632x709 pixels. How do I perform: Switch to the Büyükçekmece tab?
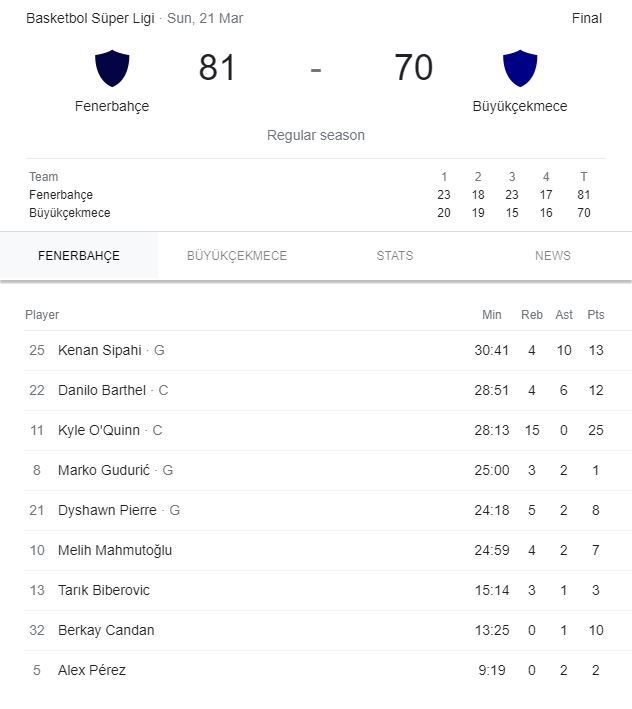(237, 256)
